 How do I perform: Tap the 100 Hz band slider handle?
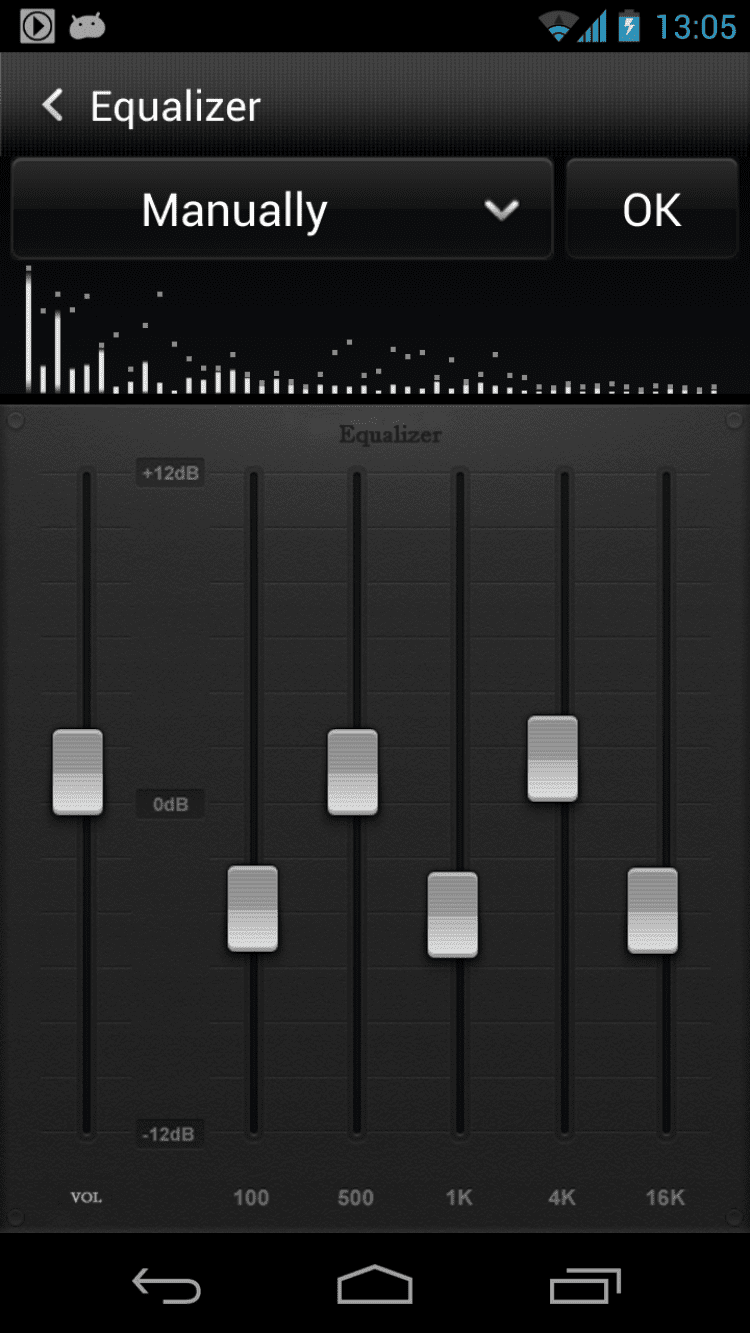[252, 908]
